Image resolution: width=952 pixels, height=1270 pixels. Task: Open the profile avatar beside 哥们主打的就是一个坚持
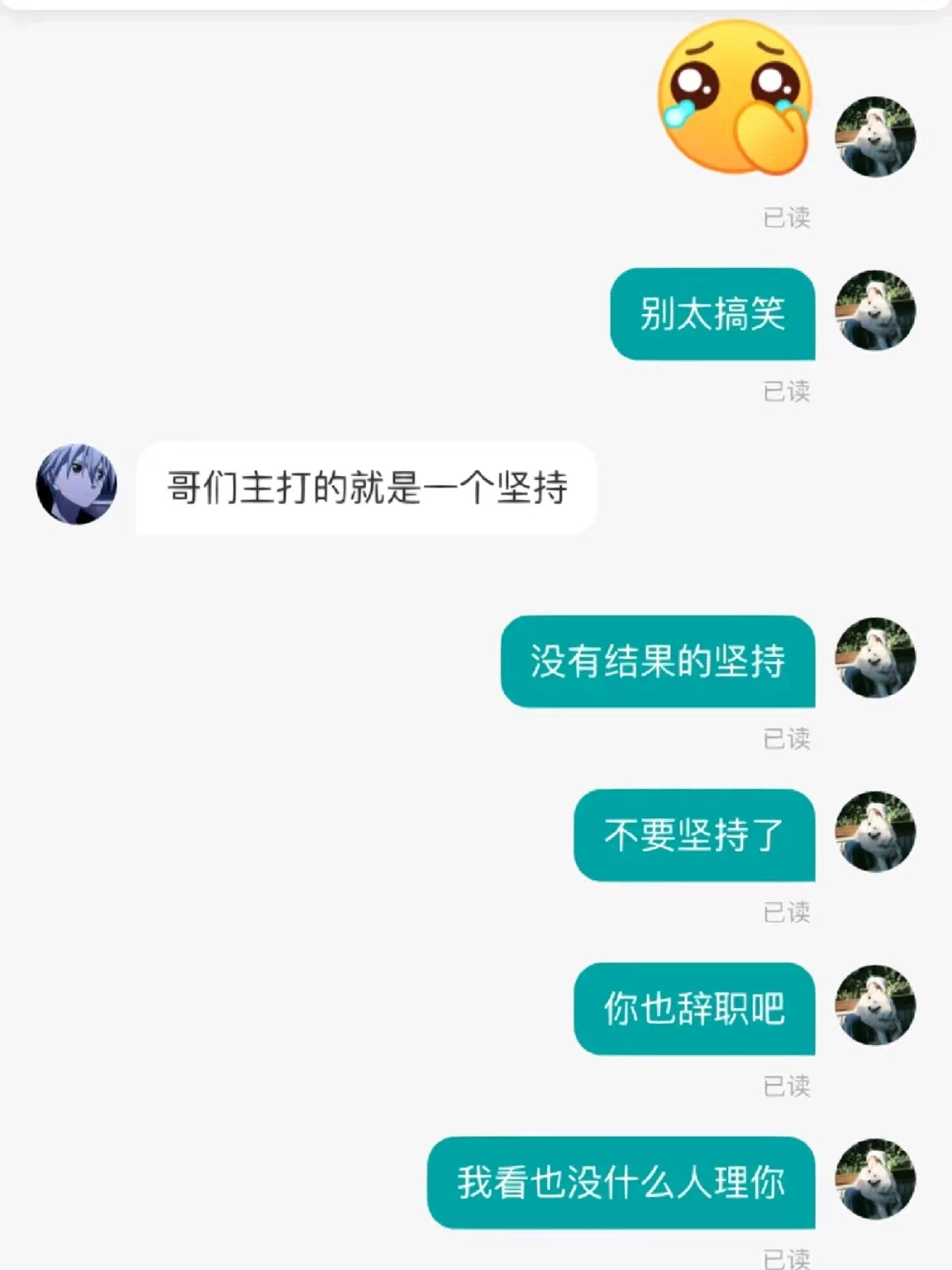(77, 484)
